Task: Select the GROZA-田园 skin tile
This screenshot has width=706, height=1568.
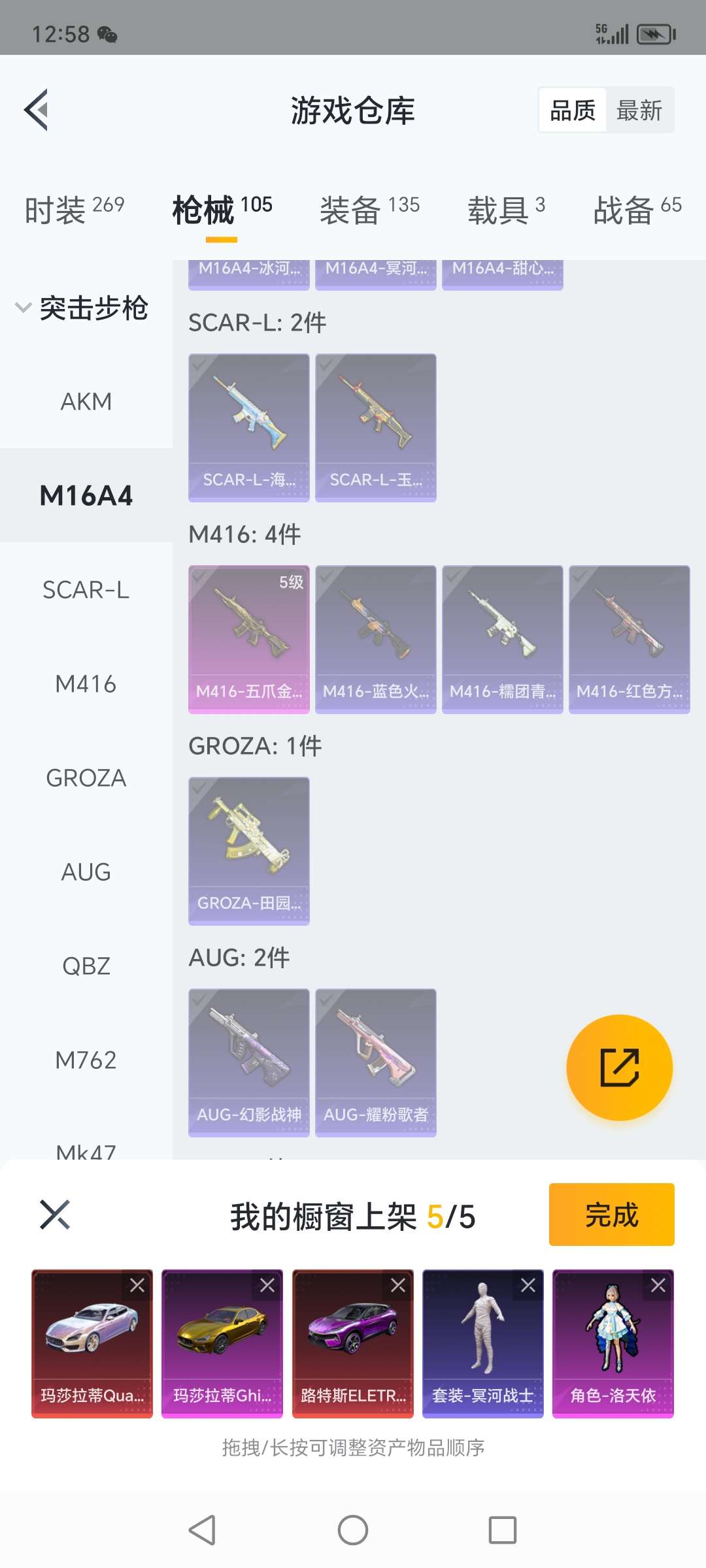Action: click(249, 851)
